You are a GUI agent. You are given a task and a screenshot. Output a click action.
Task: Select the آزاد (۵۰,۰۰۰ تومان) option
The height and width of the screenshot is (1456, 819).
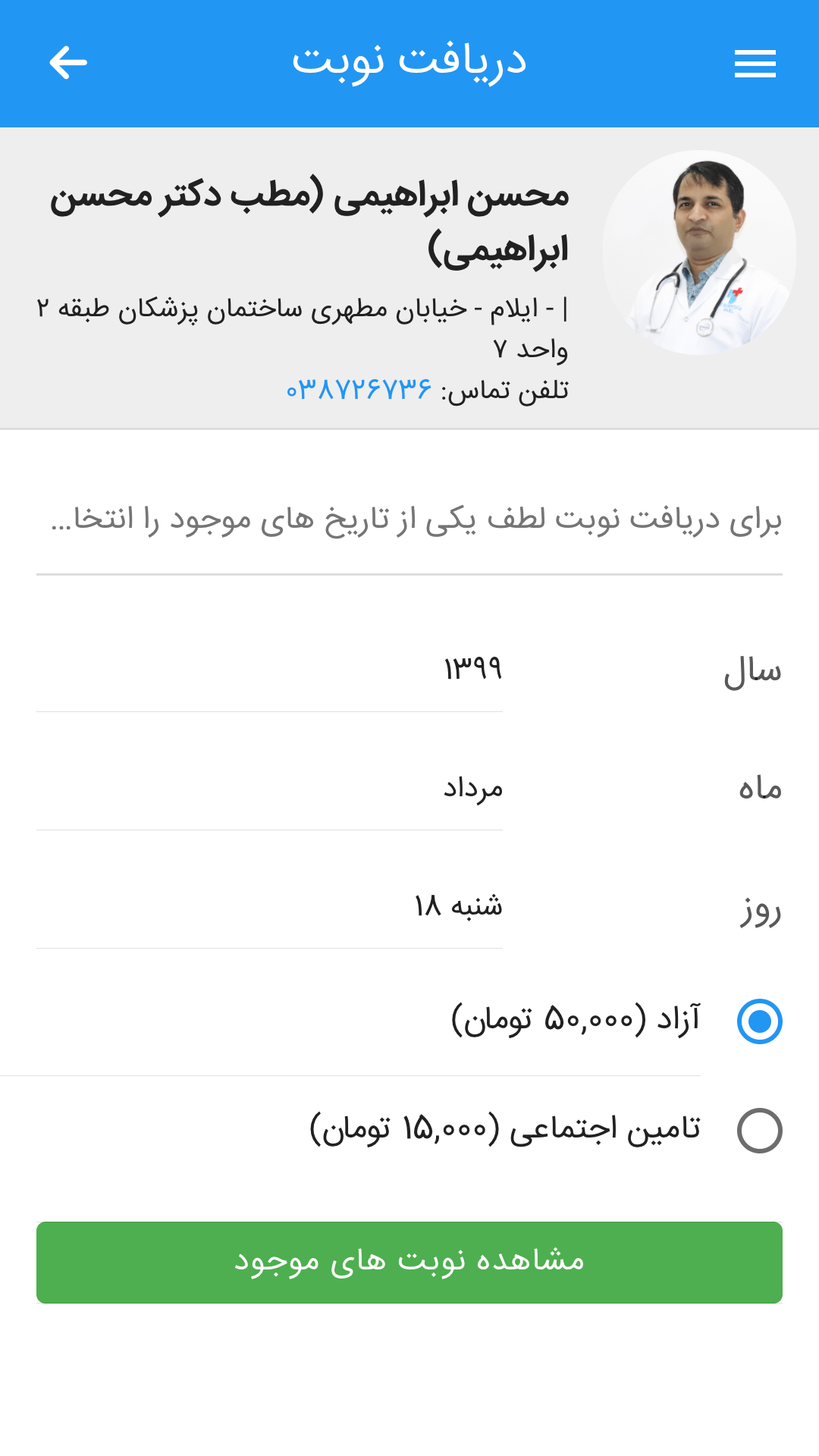click(x=759, y=1021)
